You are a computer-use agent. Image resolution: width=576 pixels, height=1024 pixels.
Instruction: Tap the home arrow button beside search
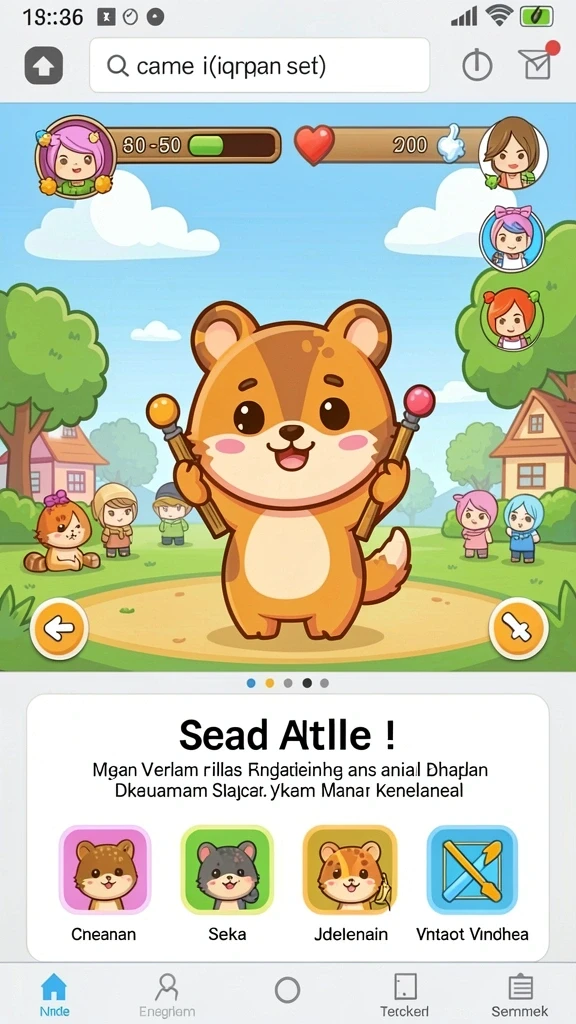click(44, 66)
